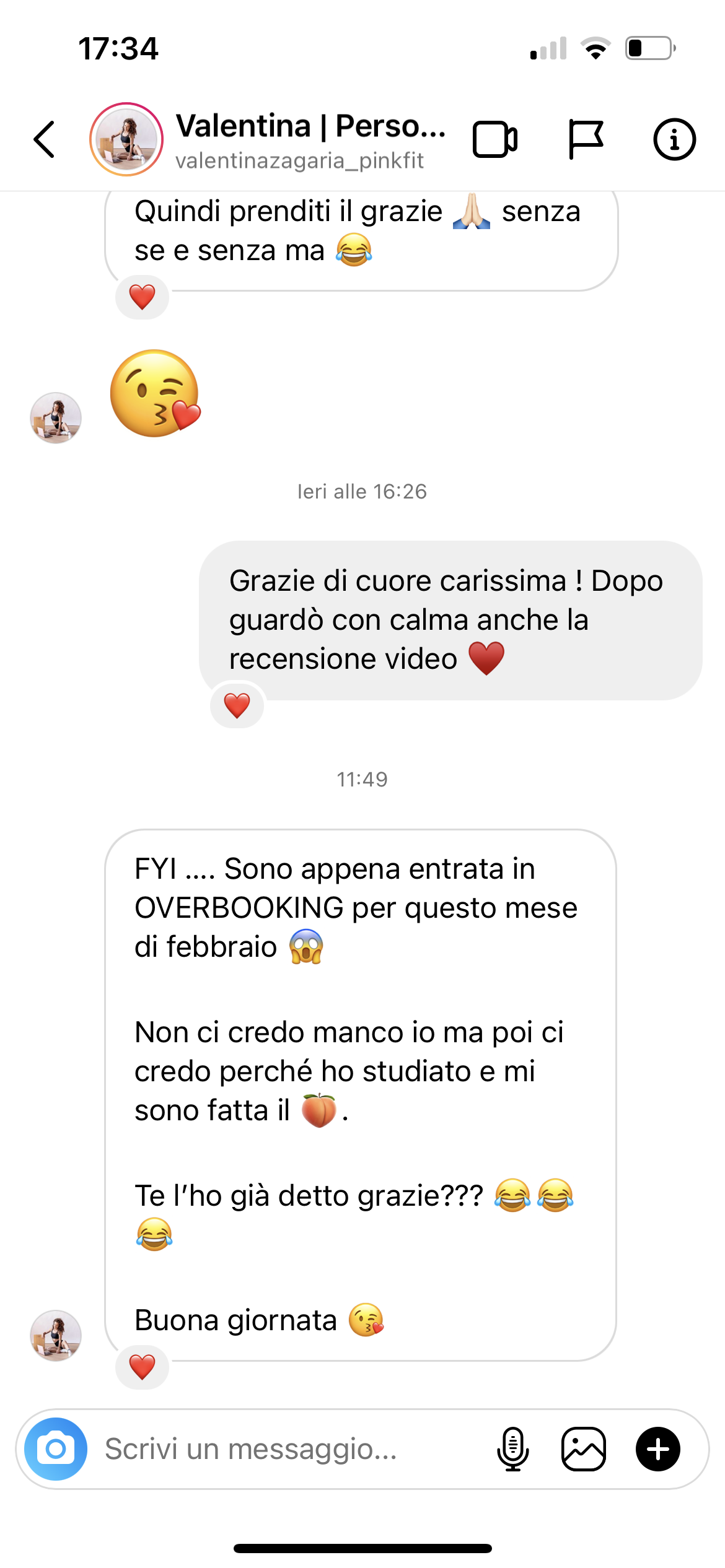
Task: View heart reaction on 'Quindi prenditi il grazie' message
Action: point(142,297)
